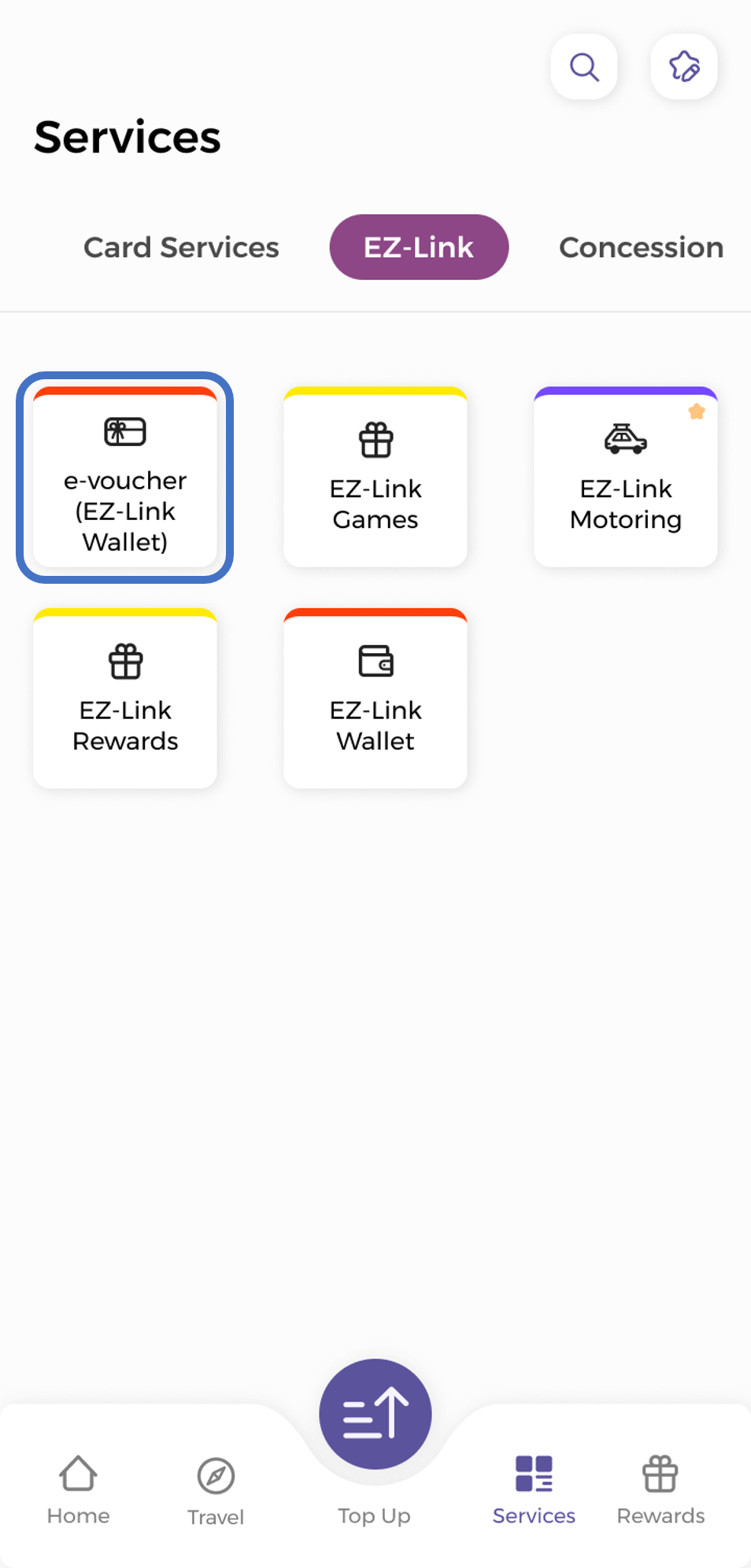751x1568 pixels.
Task: Open the EZ-Link Games card
Action: pyautogui.click(x=375, y=478)
